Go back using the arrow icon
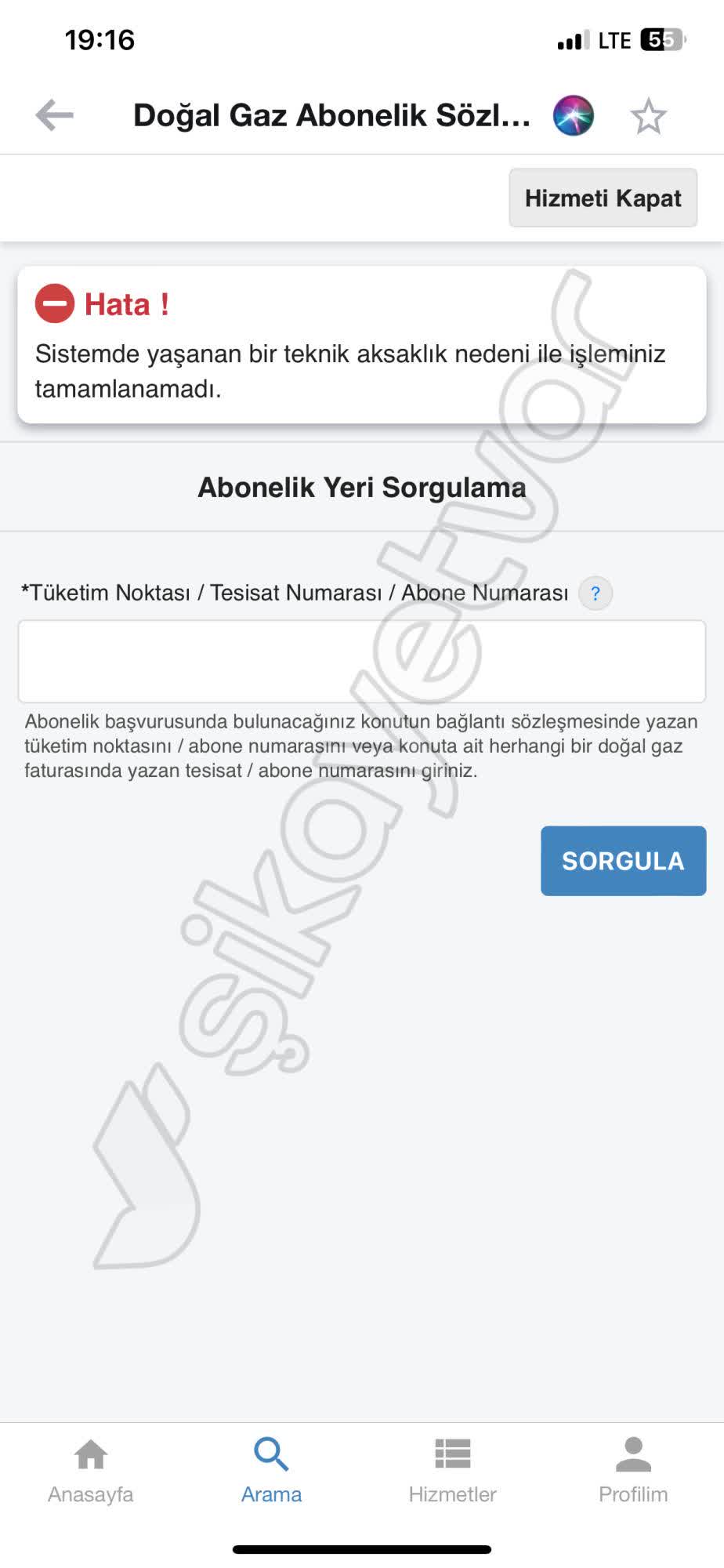Viewport: 724px width, 1568px height. click(55, 115)
